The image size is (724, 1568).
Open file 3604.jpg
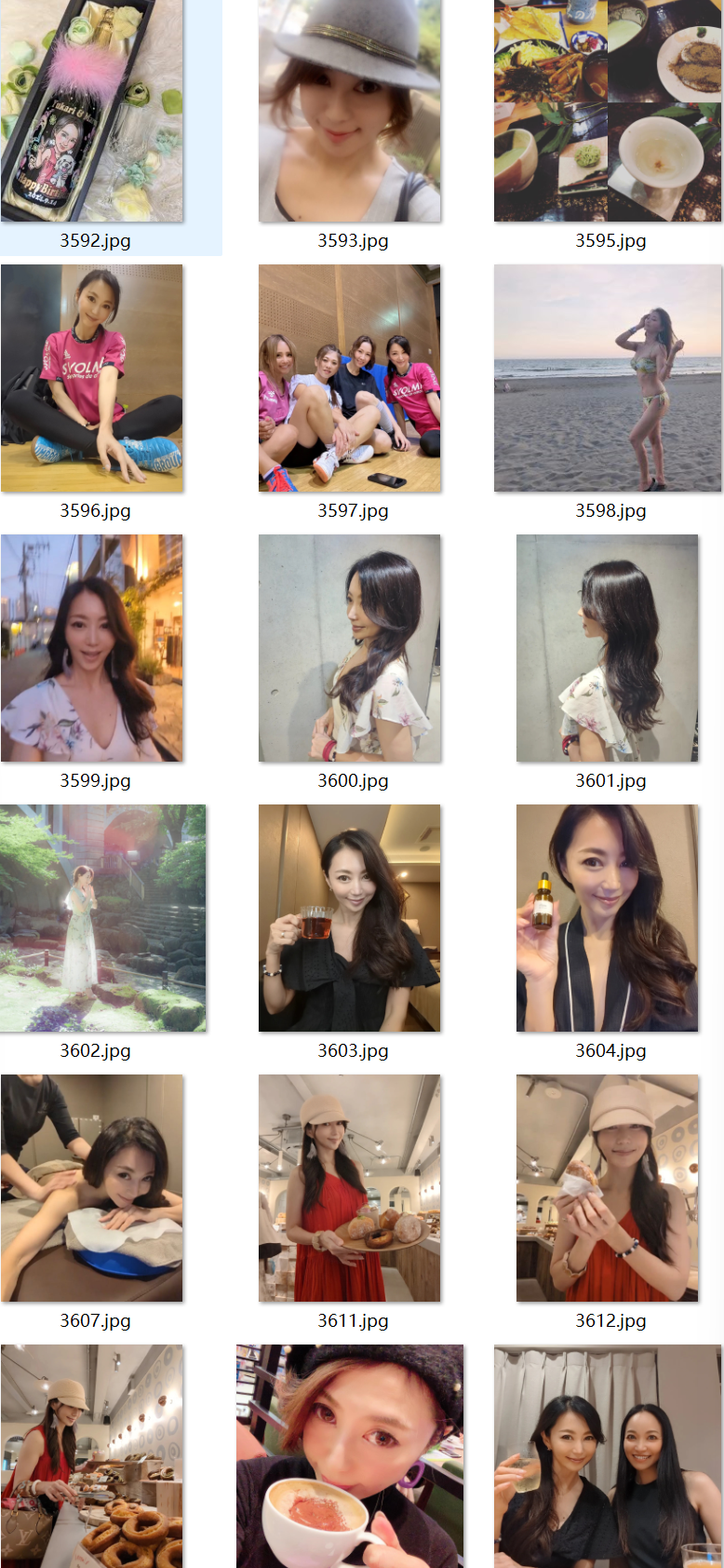[x=607, y=918]
